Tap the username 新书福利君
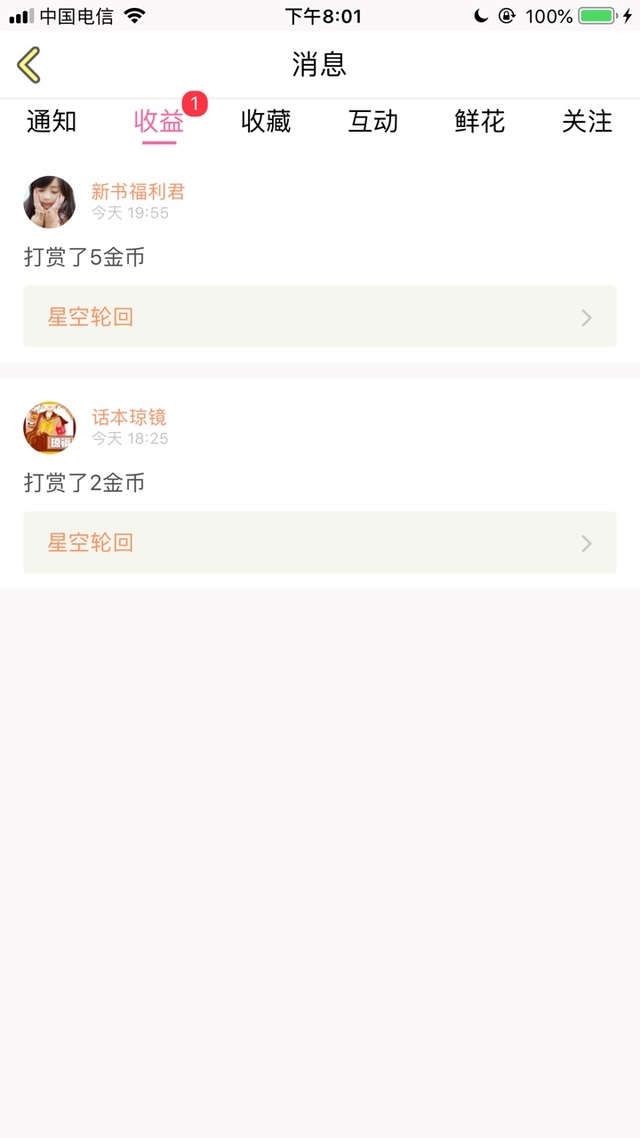Viewport: 640px width, 1138px height. tap(138, 192)
